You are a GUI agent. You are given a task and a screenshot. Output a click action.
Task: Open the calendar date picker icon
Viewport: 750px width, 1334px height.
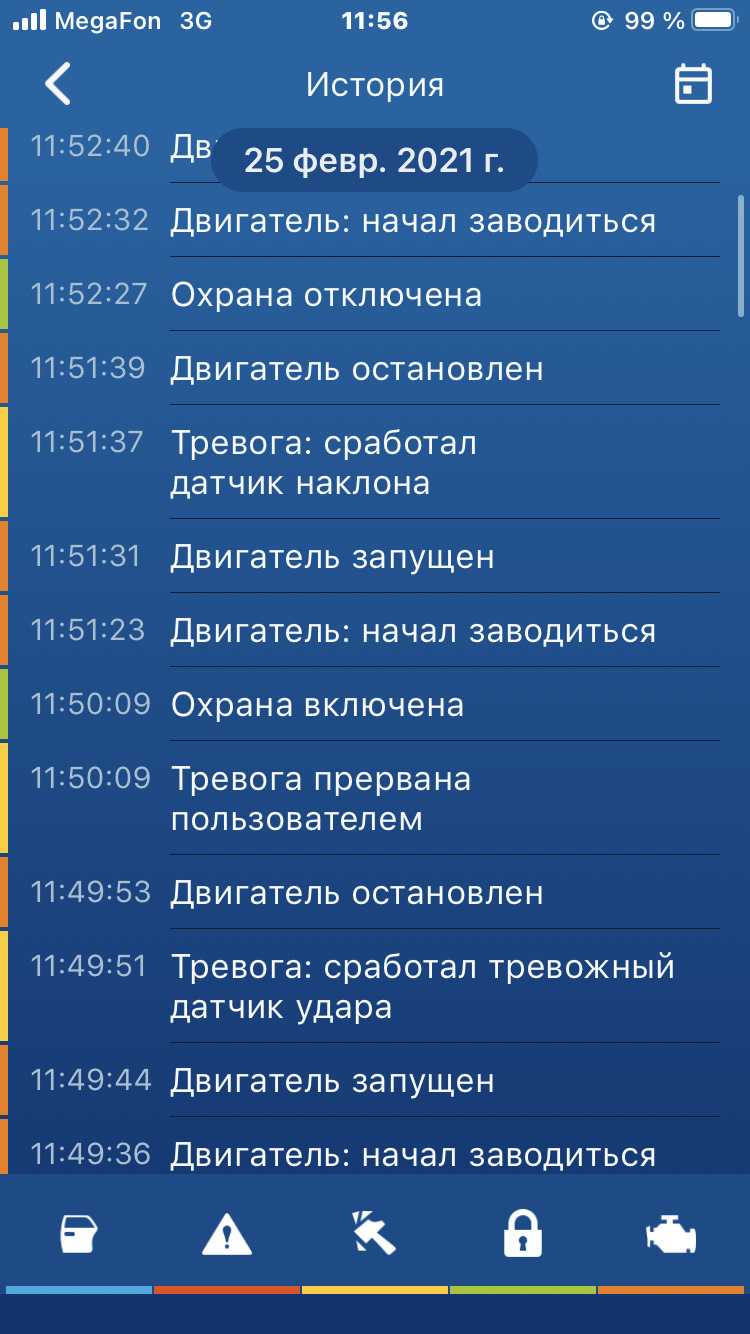point(692,84)
